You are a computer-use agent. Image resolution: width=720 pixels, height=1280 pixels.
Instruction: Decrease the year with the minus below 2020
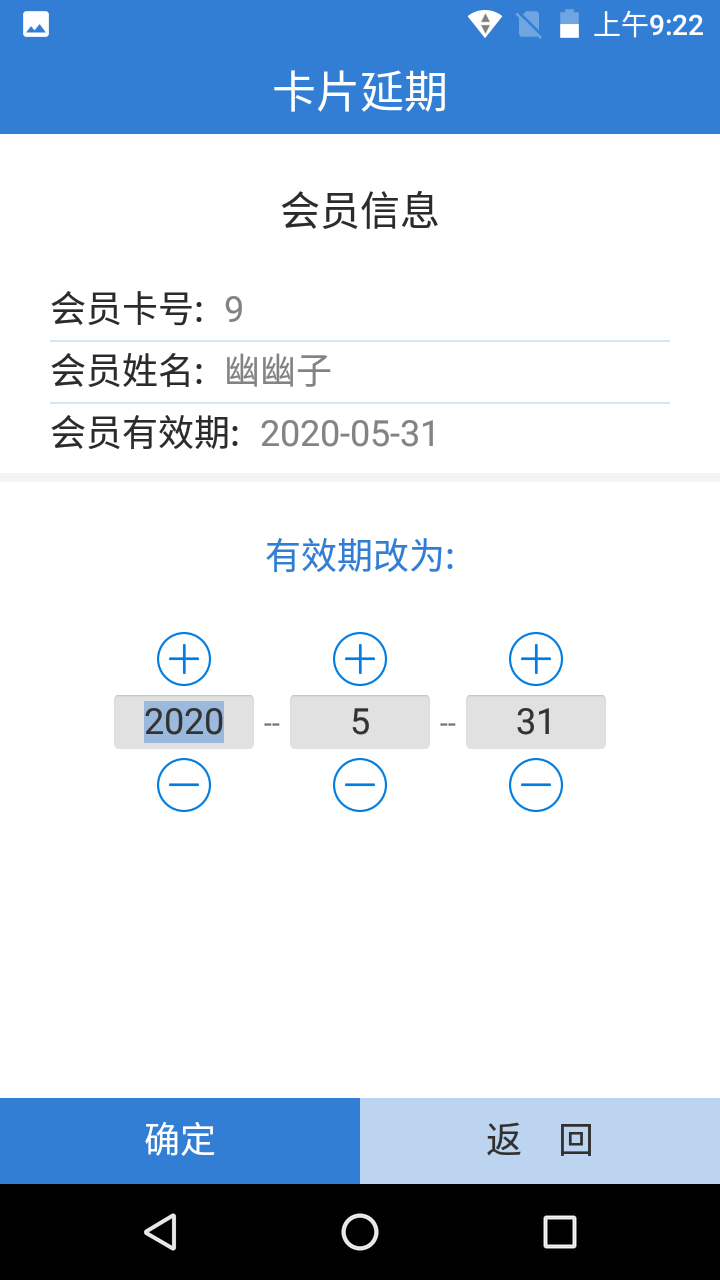(x=184, y=785)
